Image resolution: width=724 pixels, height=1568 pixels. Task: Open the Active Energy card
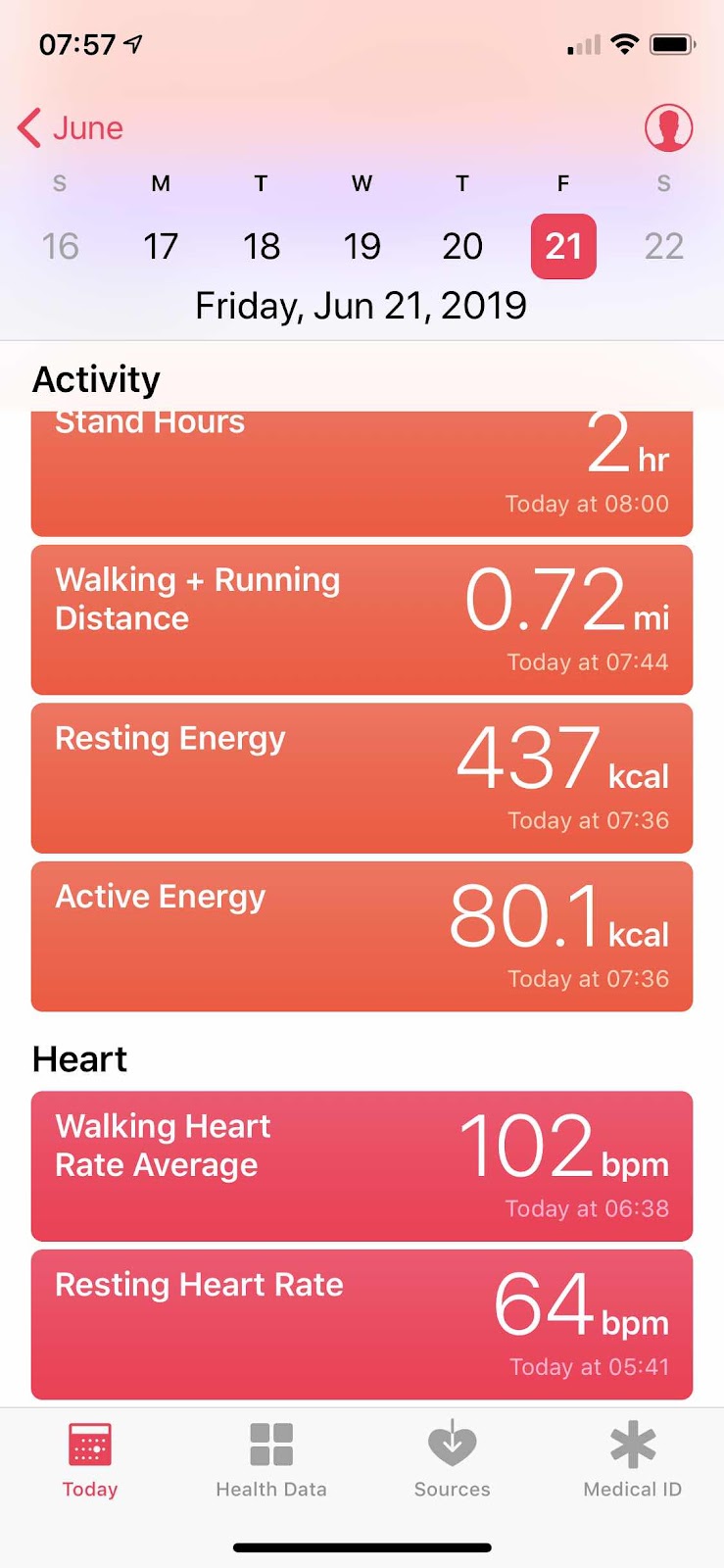(362, 937)
